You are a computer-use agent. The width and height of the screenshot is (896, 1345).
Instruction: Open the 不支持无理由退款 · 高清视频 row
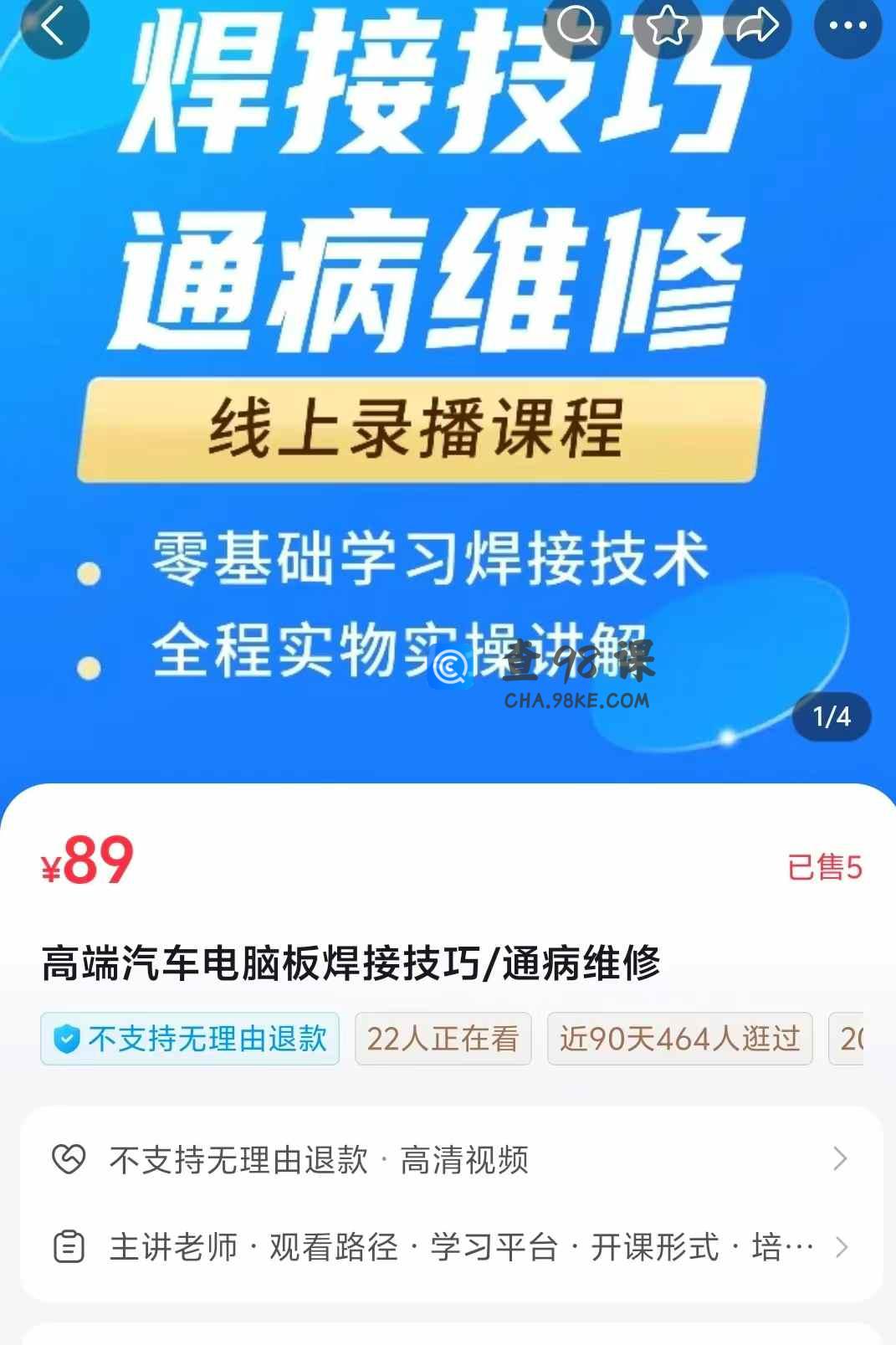[450, 1160]
